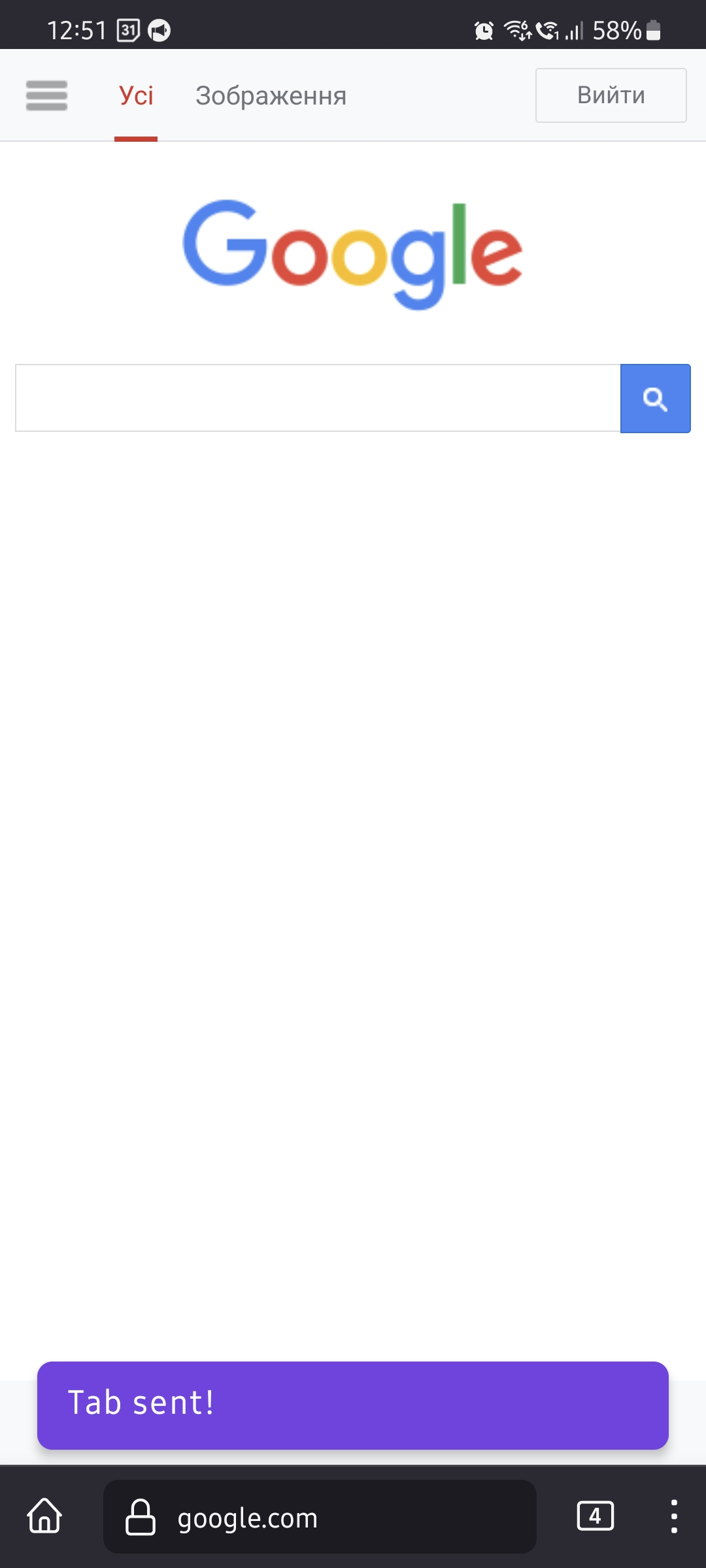
Task: Go to the browser home page
Action: [x=44, y=1516]
